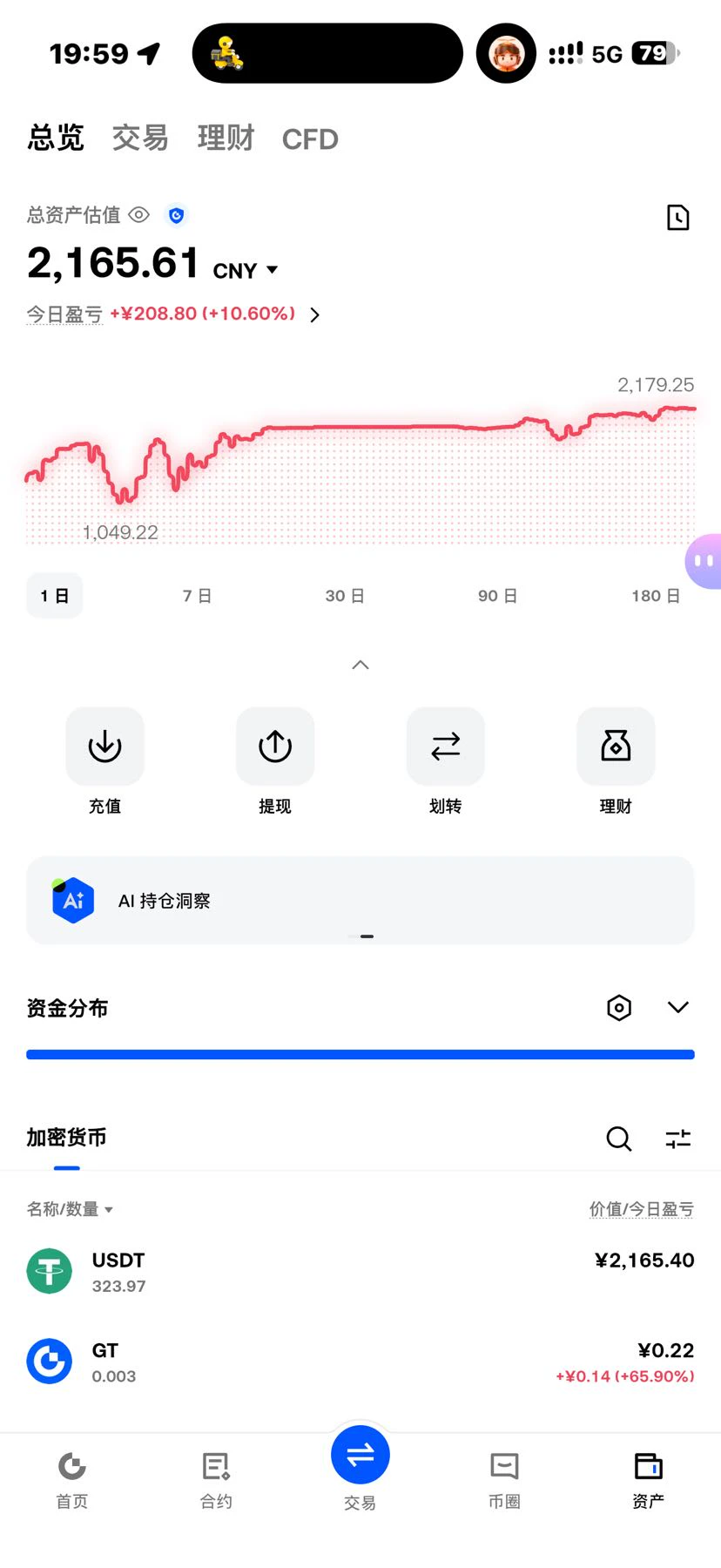
Task: Open the USDT holding row
Action: 360,1271
